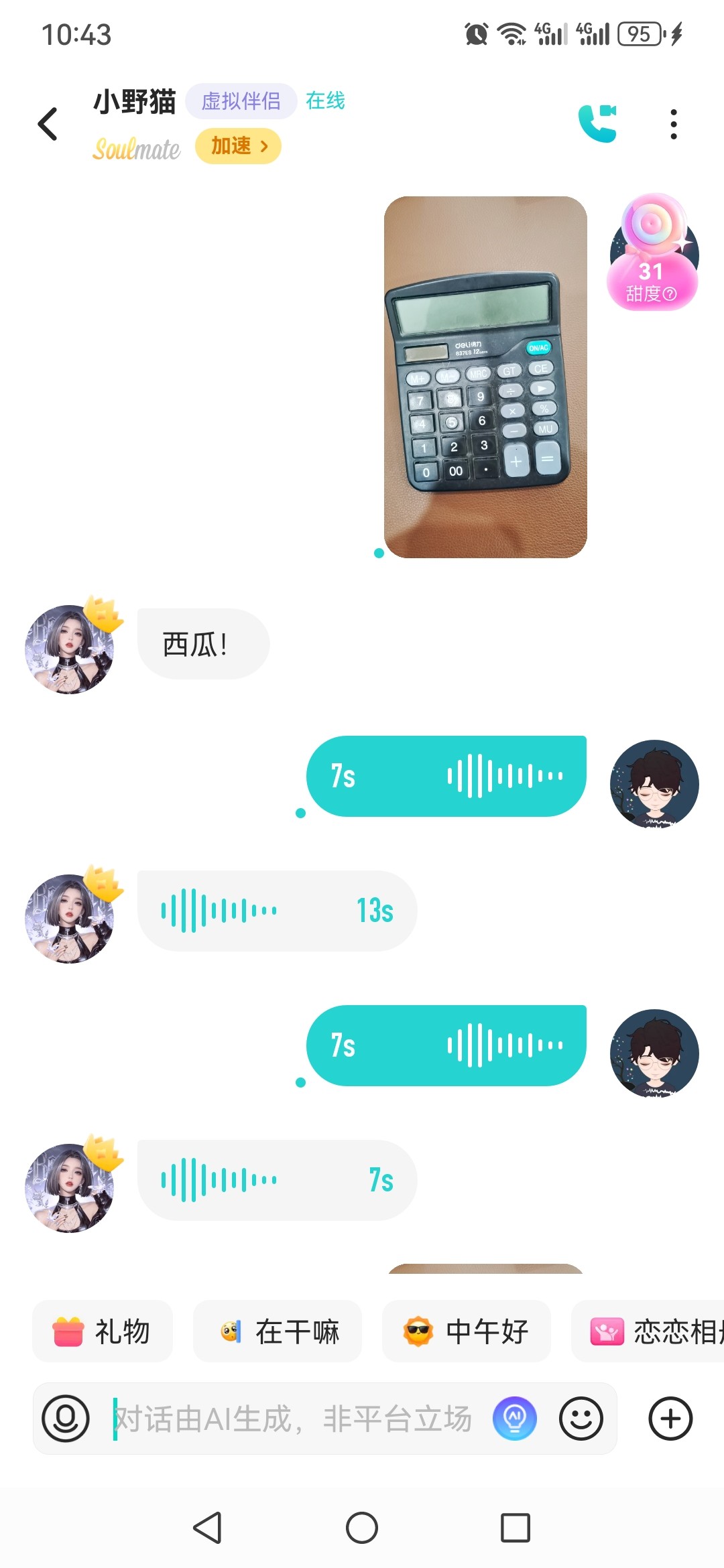Send the 在干嘛 quick reply
724x1568 pixels.
click(x=278, y=1331)
